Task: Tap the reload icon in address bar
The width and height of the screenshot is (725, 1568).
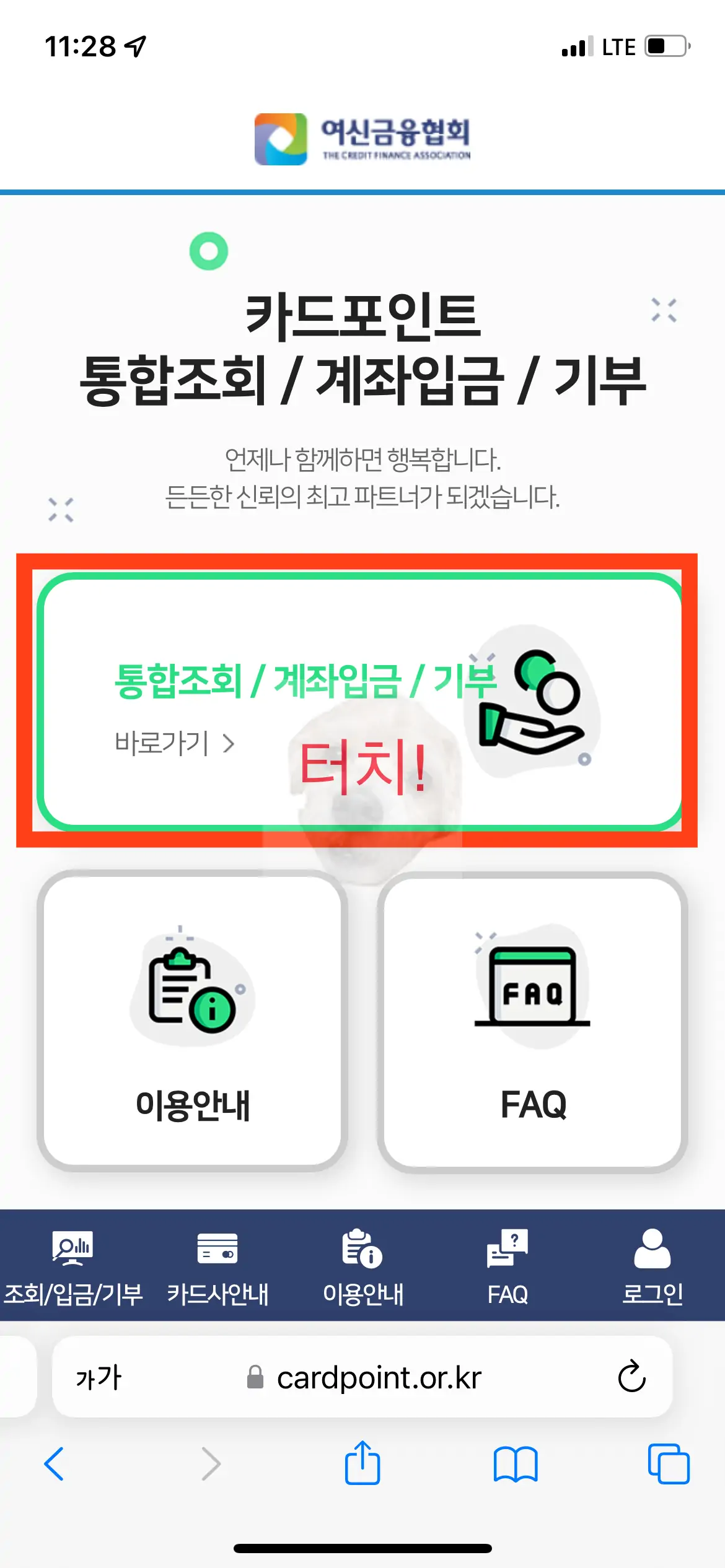Action: pyautogui.click(x=631, y=1376)
